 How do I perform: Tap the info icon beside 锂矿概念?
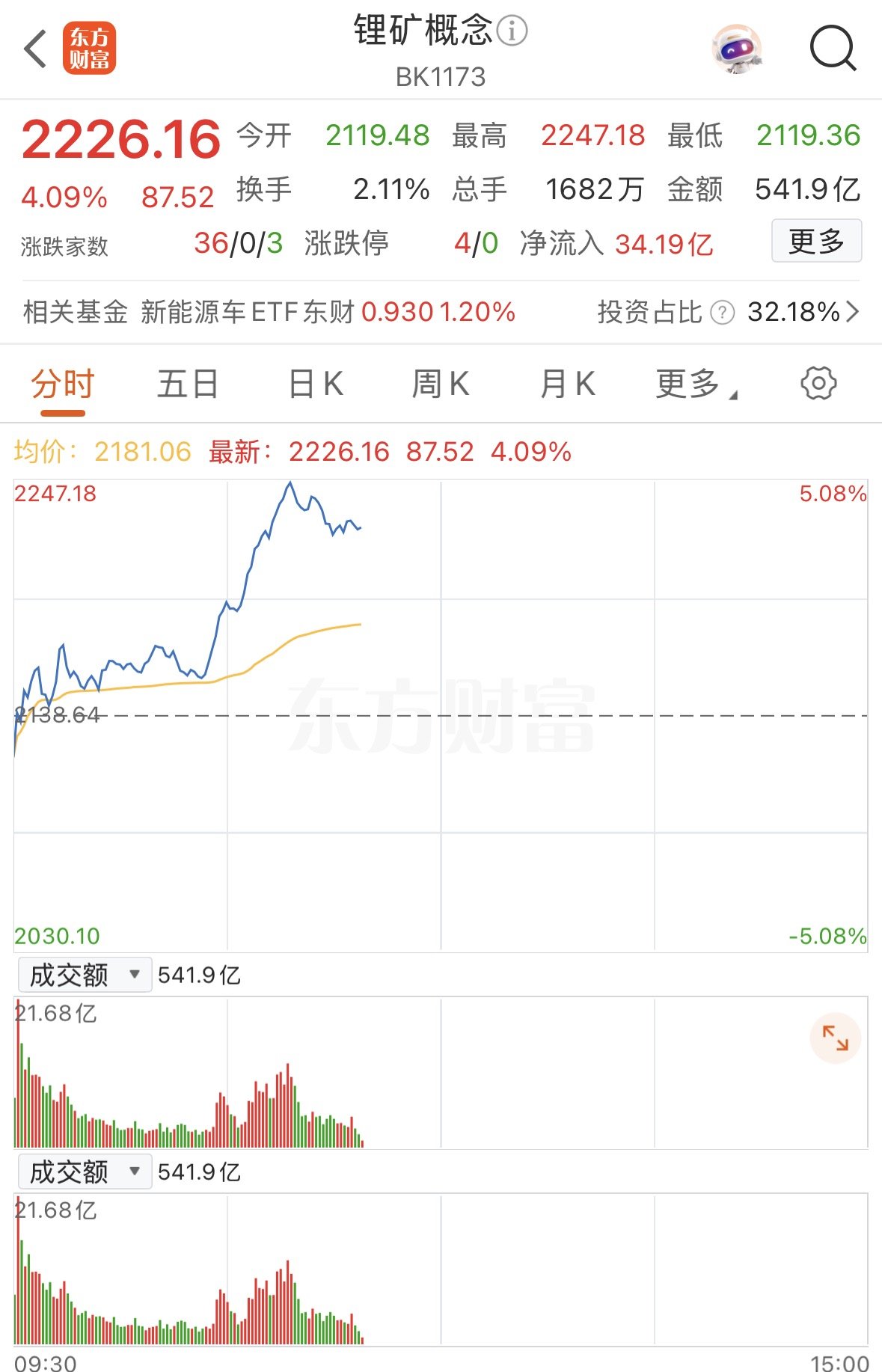click(x=512, y=31)
